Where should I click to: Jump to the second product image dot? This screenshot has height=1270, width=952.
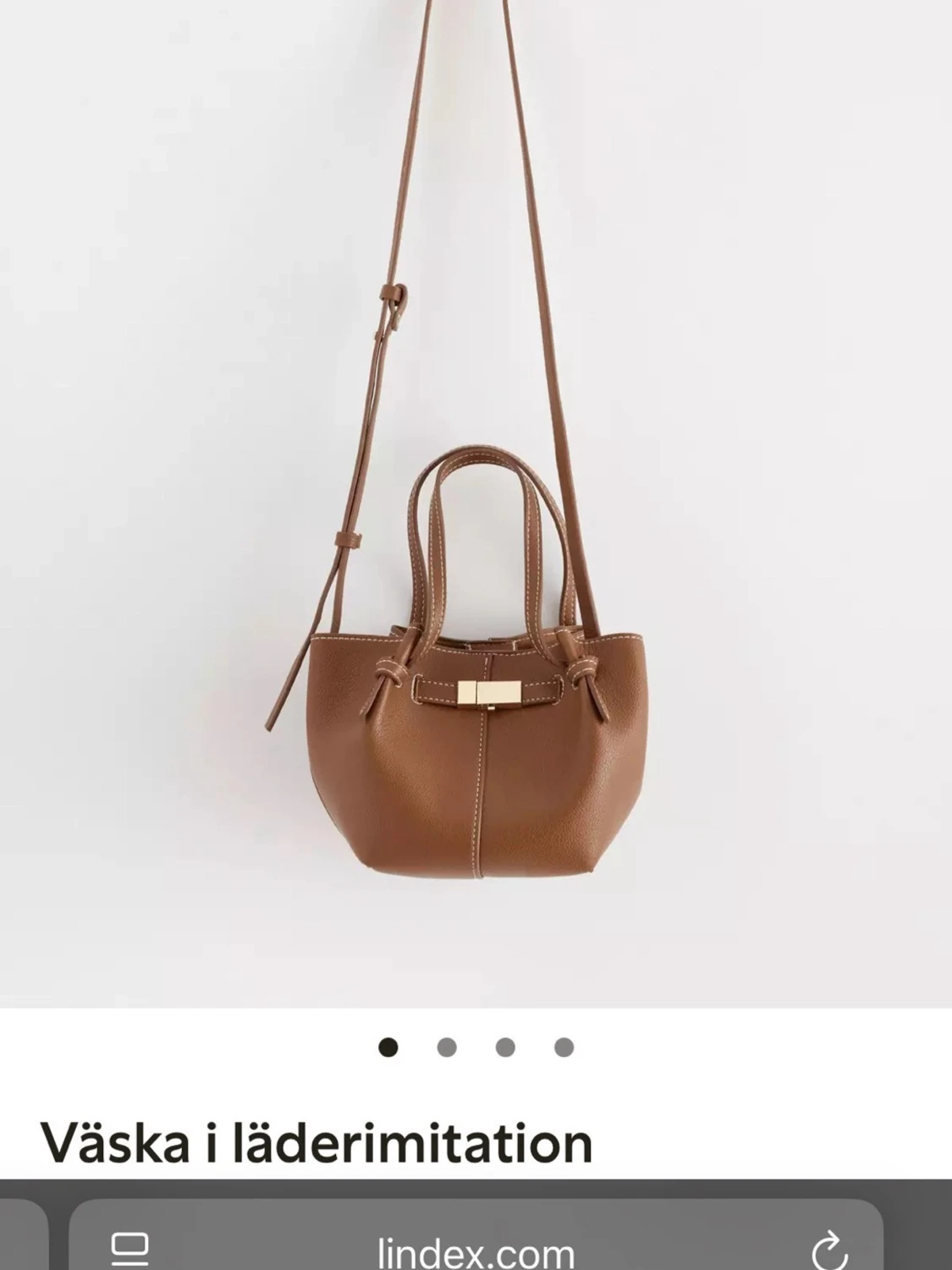click(x=447, y=1047)
